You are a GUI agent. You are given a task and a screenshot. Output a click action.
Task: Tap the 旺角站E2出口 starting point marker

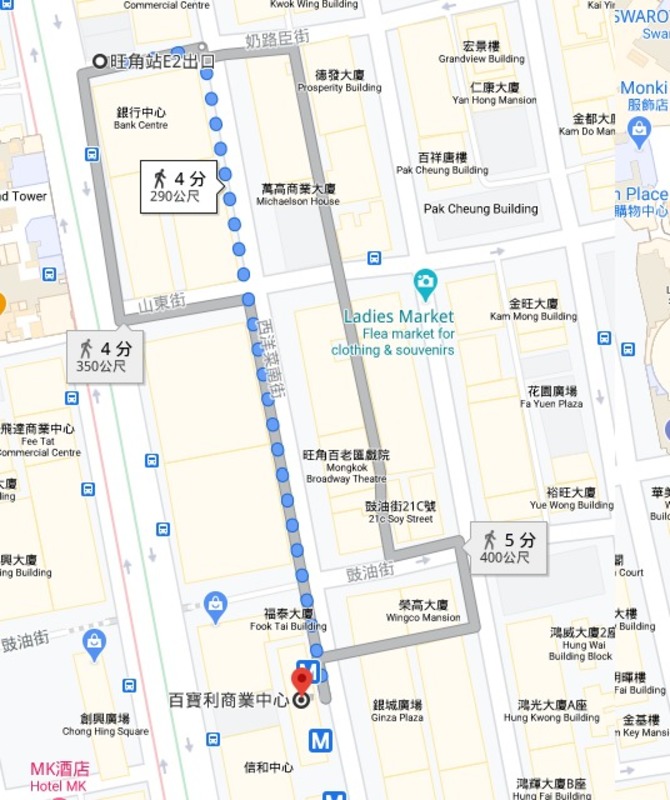(x=99, y=61)
